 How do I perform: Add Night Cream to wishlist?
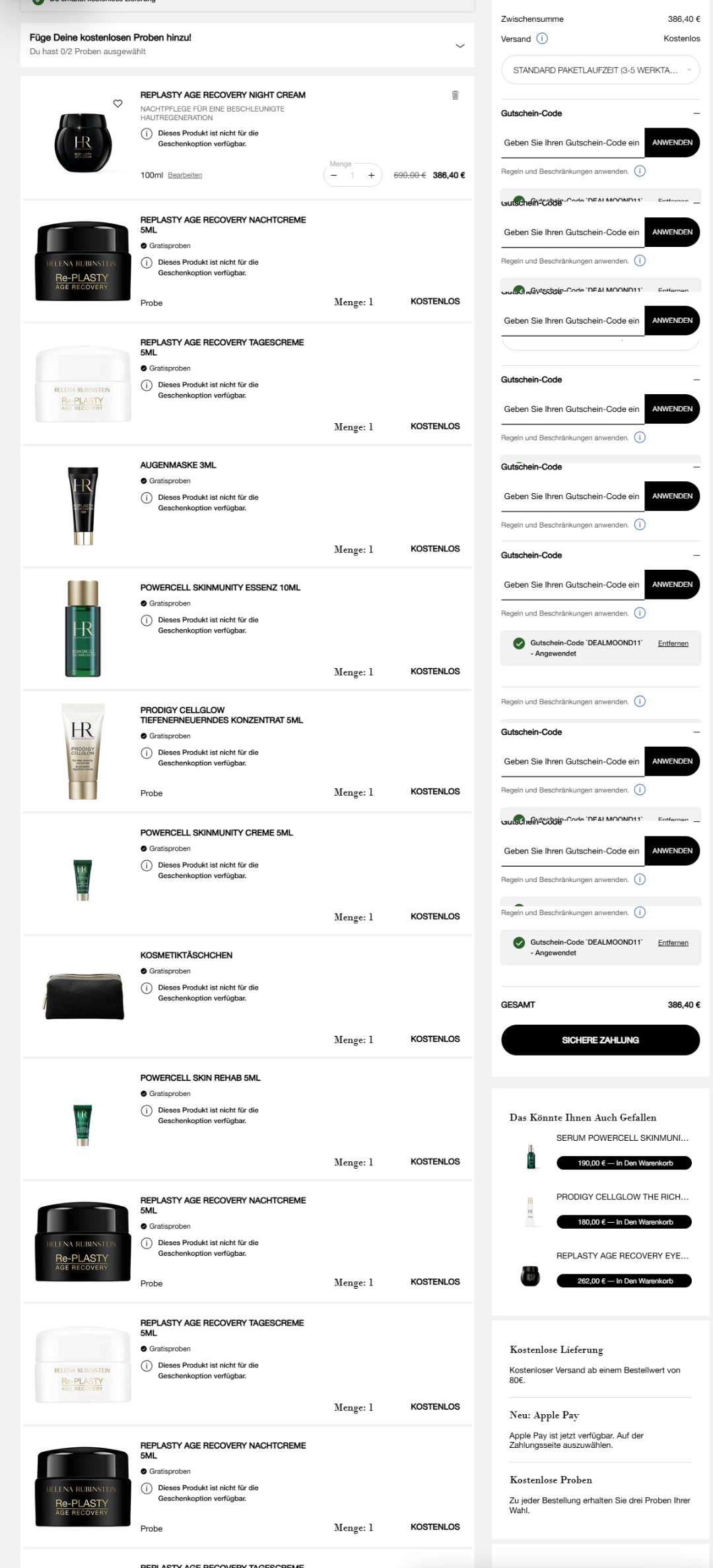pyautogui.click(x=118, y=104)
